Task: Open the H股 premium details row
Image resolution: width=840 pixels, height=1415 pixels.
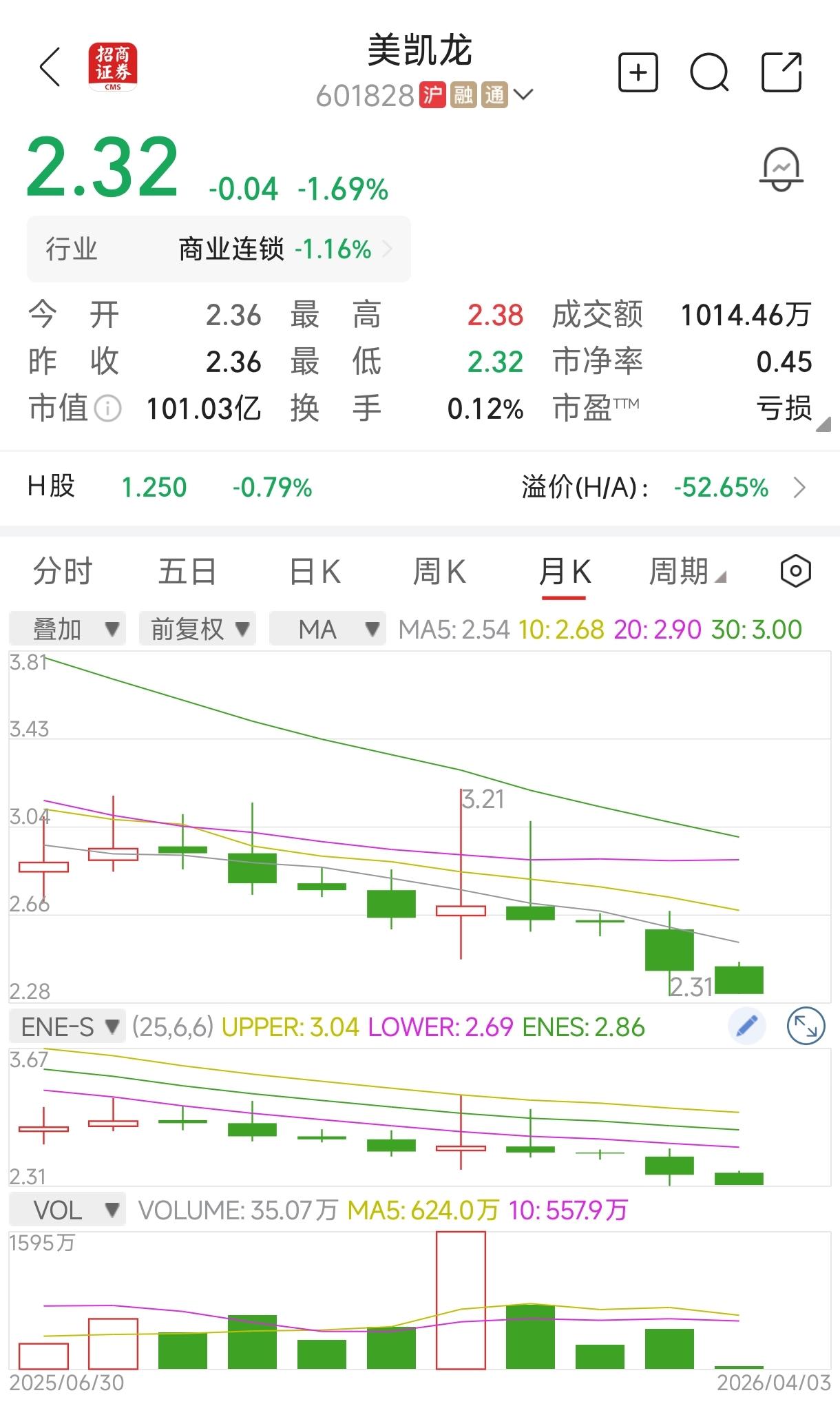Action: click(x=420, y=488)
